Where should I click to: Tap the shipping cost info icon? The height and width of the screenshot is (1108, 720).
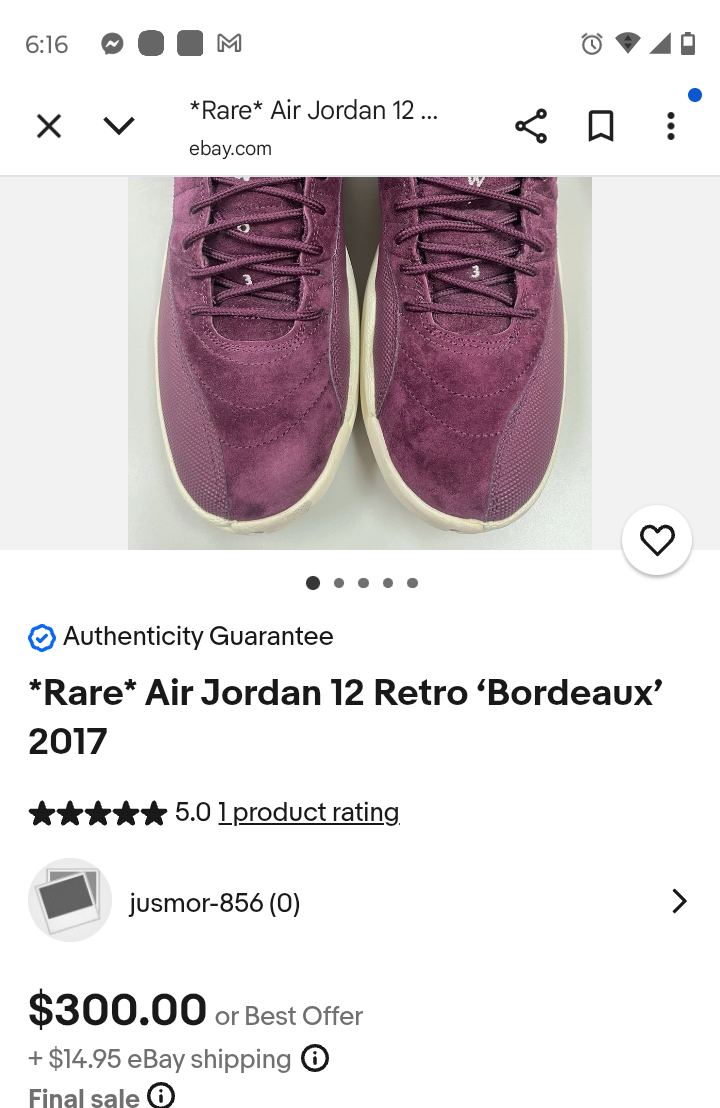tap(314, 1058)
